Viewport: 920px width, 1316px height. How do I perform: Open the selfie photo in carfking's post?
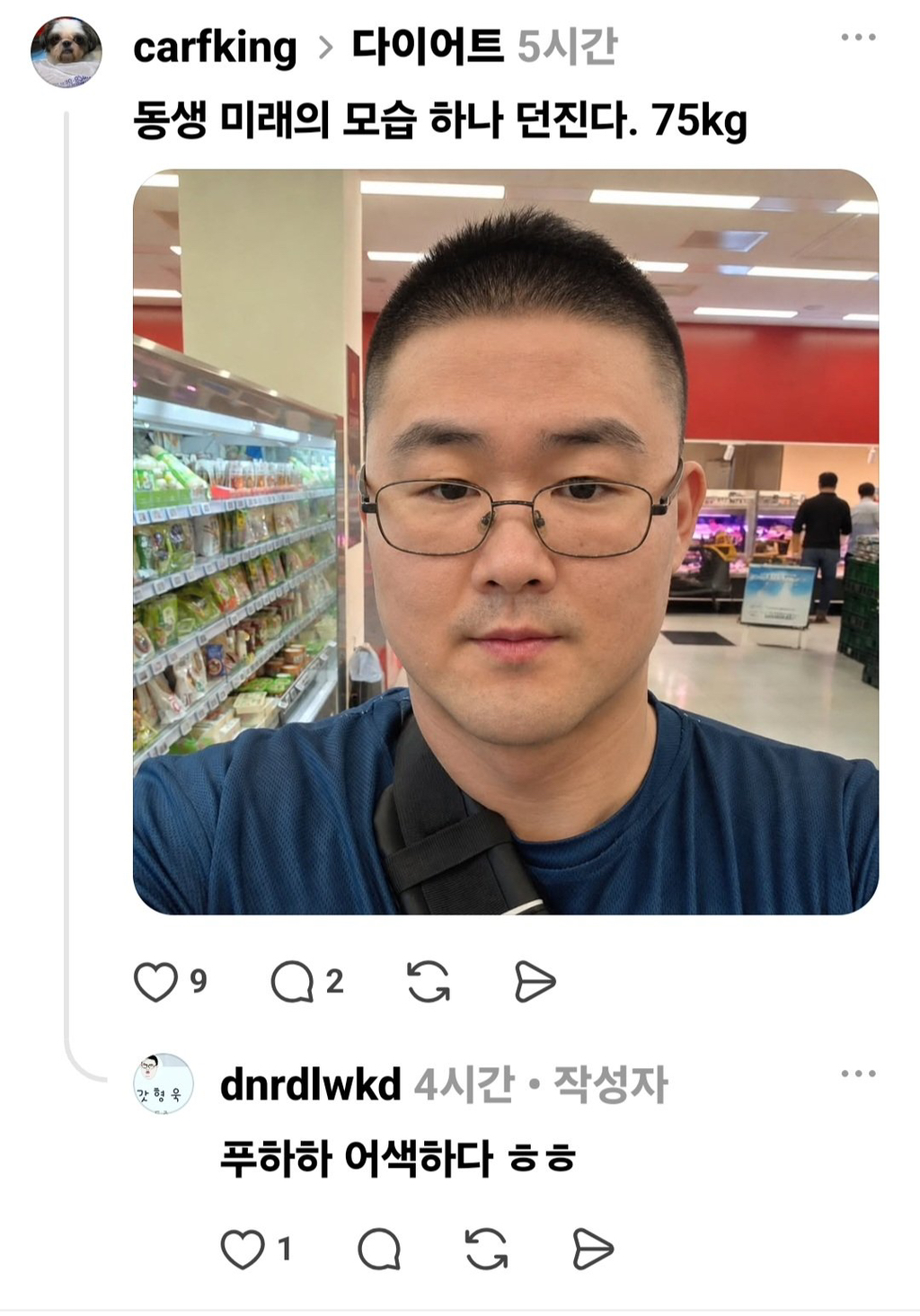[506, 542]
